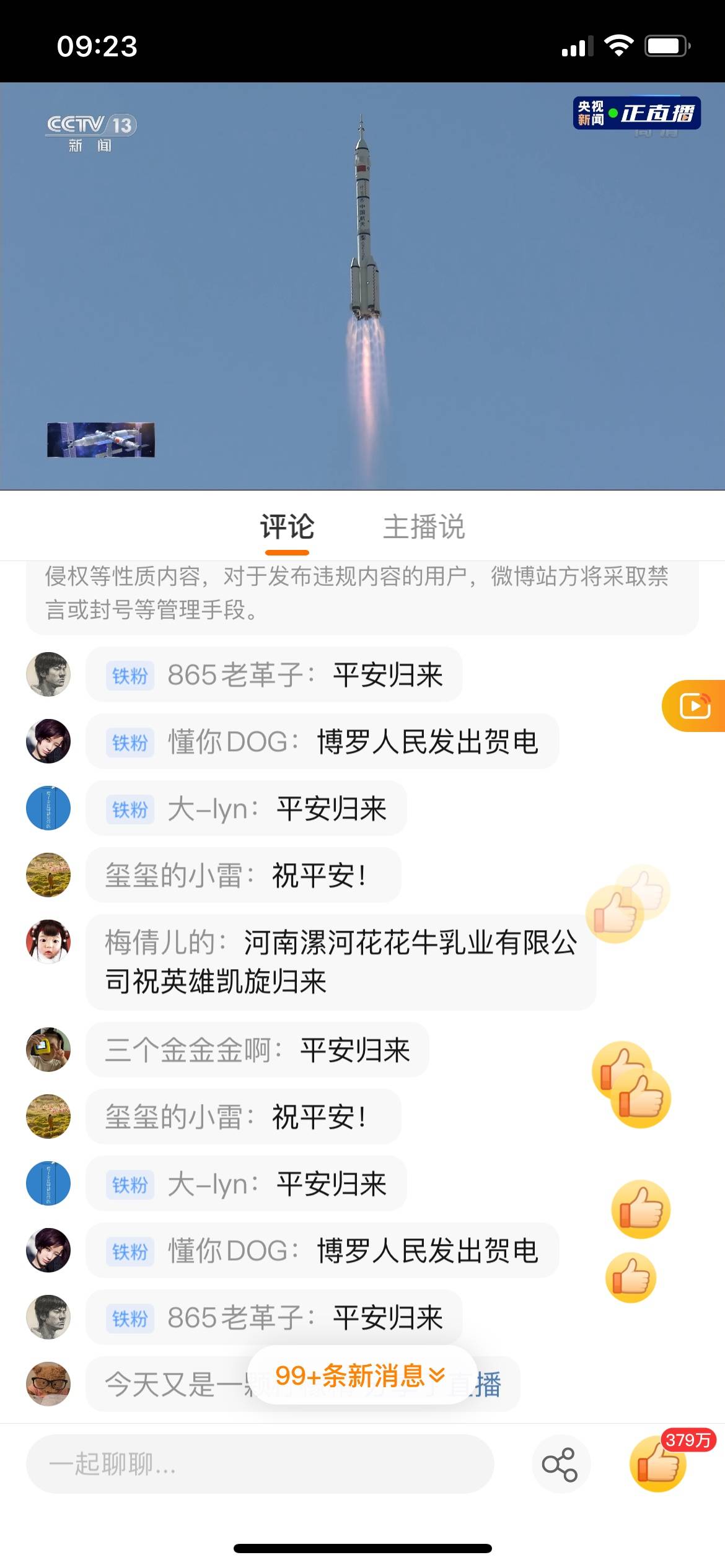Open the orange video floating button
Screen dimensions: 725x1568
coord(694,706)
